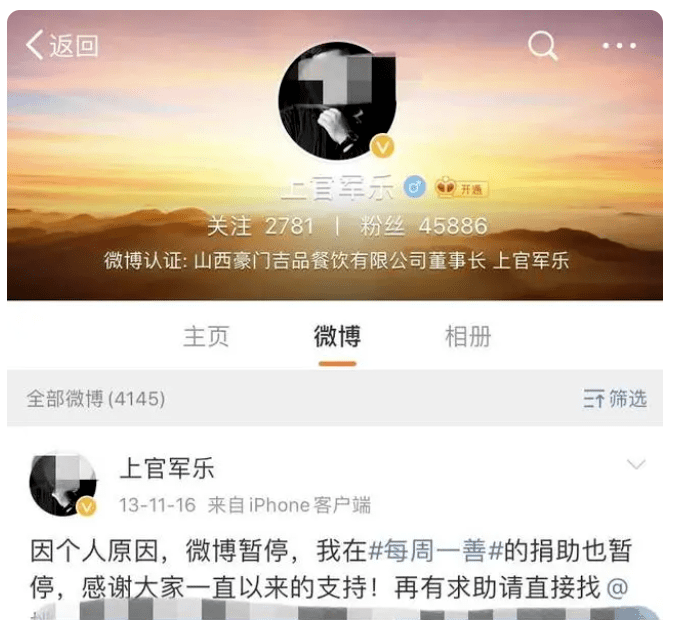The image size is (675, 620).
Task: Open the search magnifier icon
Action: [543, 45]
